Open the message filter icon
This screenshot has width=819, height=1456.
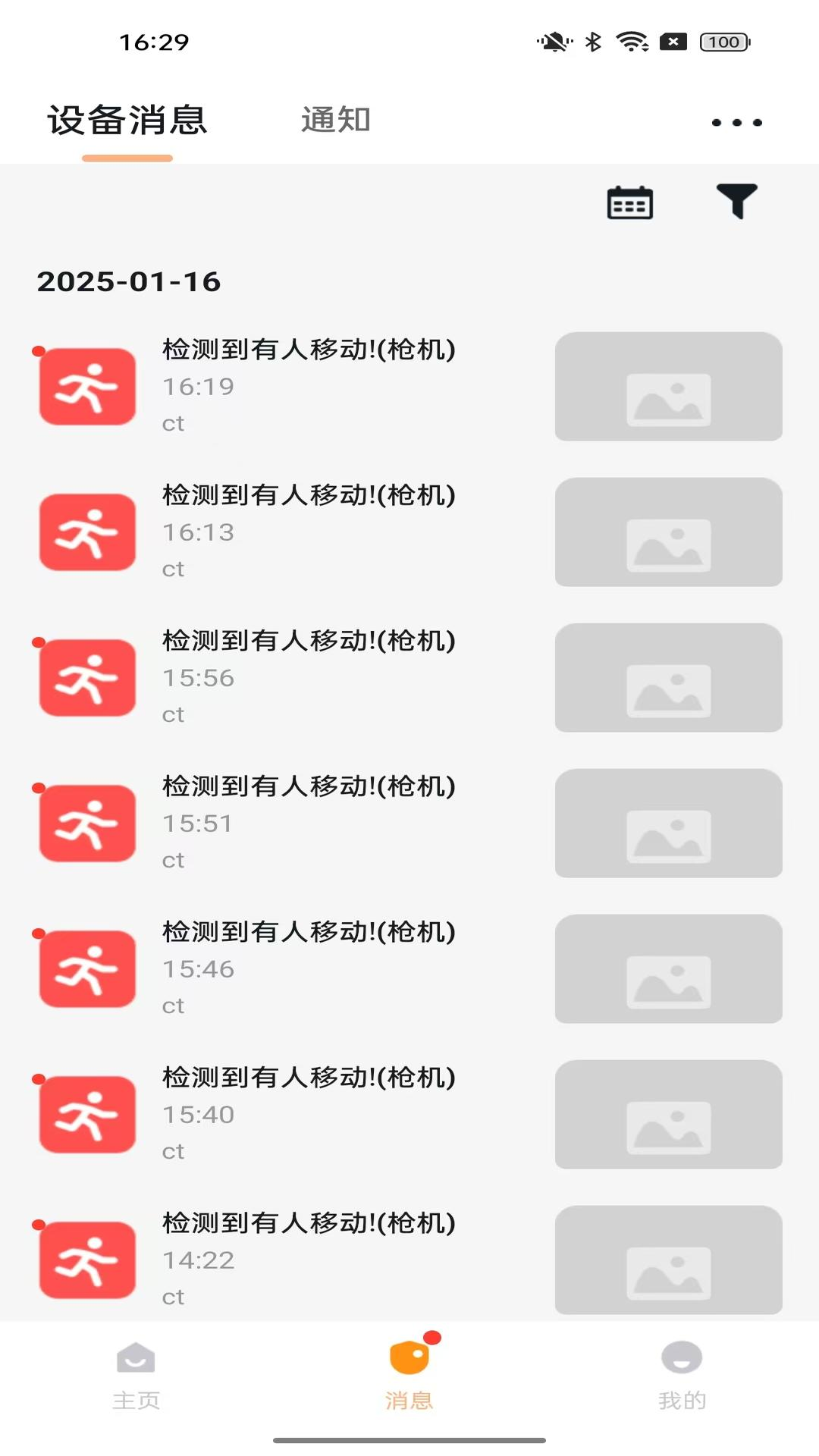736,202
